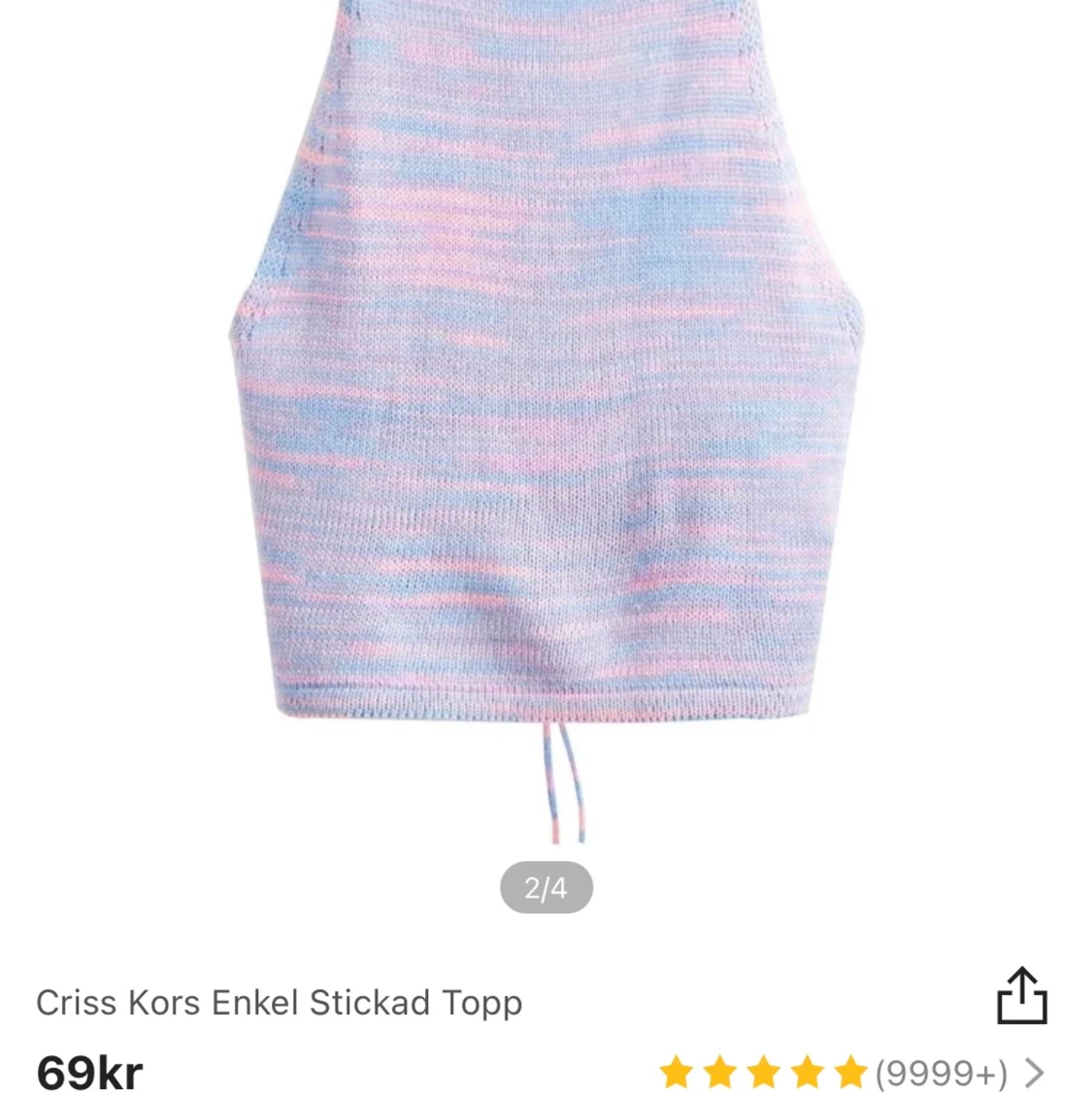Viewport: 1092px width, 1093px height.
Task: Select the title Criss Kors Enkel Stickad Topp
Action: click(278, 1004)
